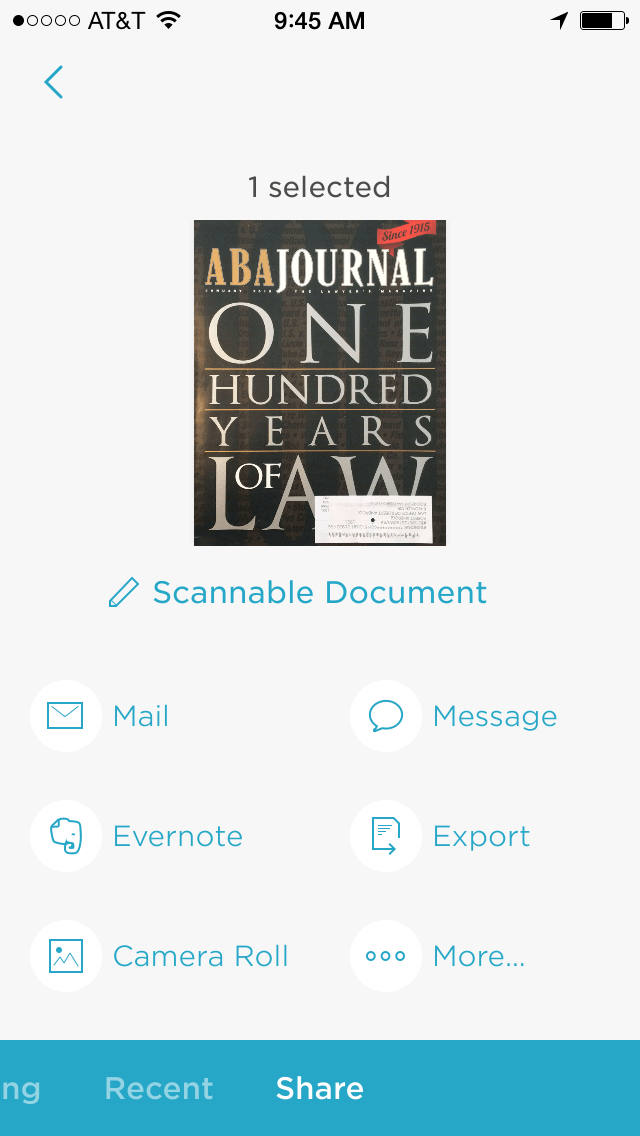Go back with the top-left arrow
The height and width of the screenshot is (1136, 640).
[x=54, y=82]
